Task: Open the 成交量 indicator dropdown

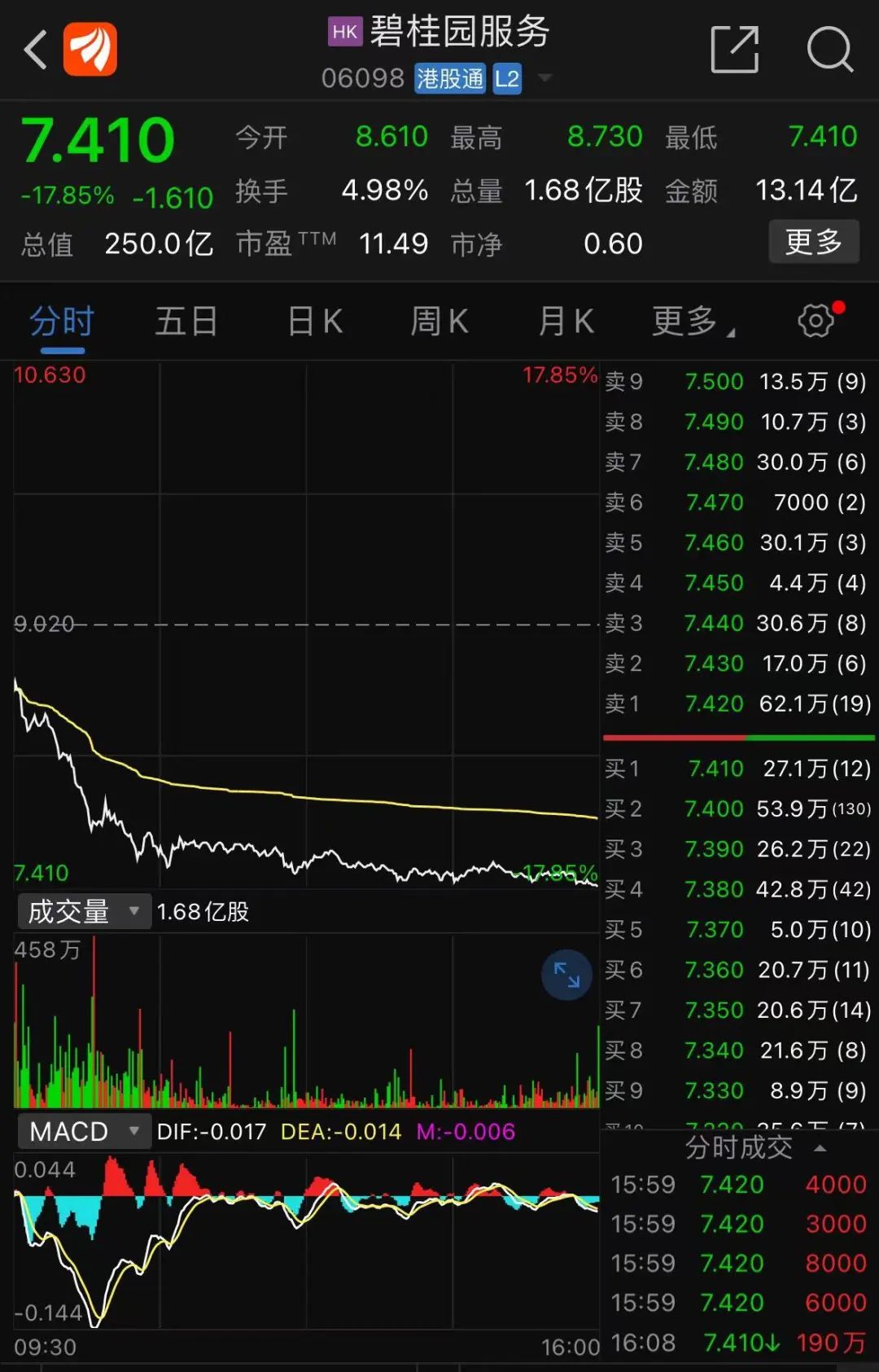Action: coord(83,911)
